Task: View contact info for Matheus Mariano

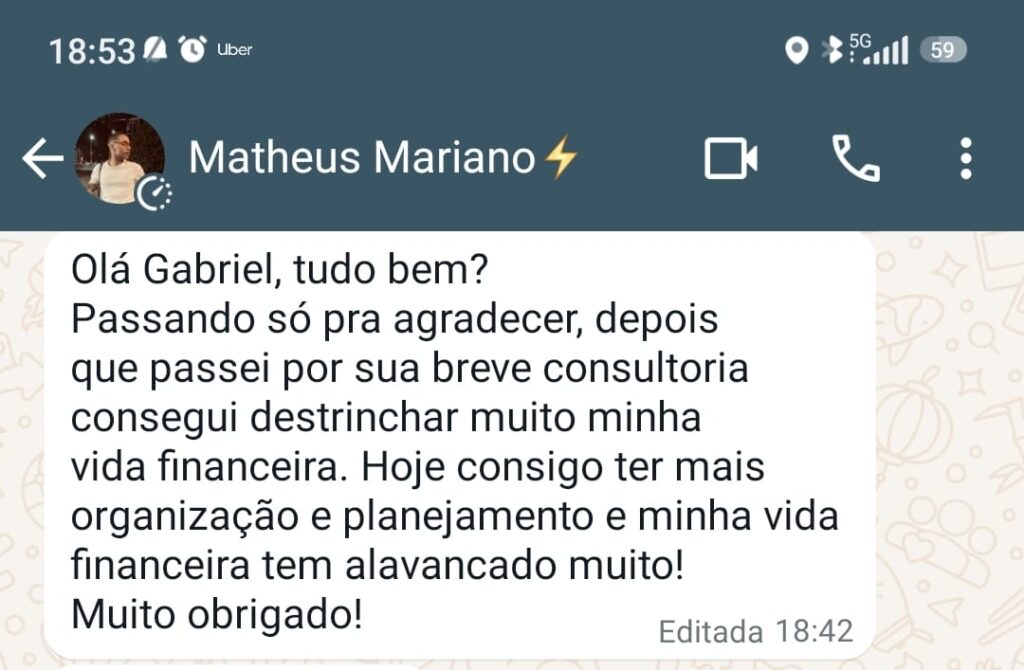Action: tap(362, 158)
